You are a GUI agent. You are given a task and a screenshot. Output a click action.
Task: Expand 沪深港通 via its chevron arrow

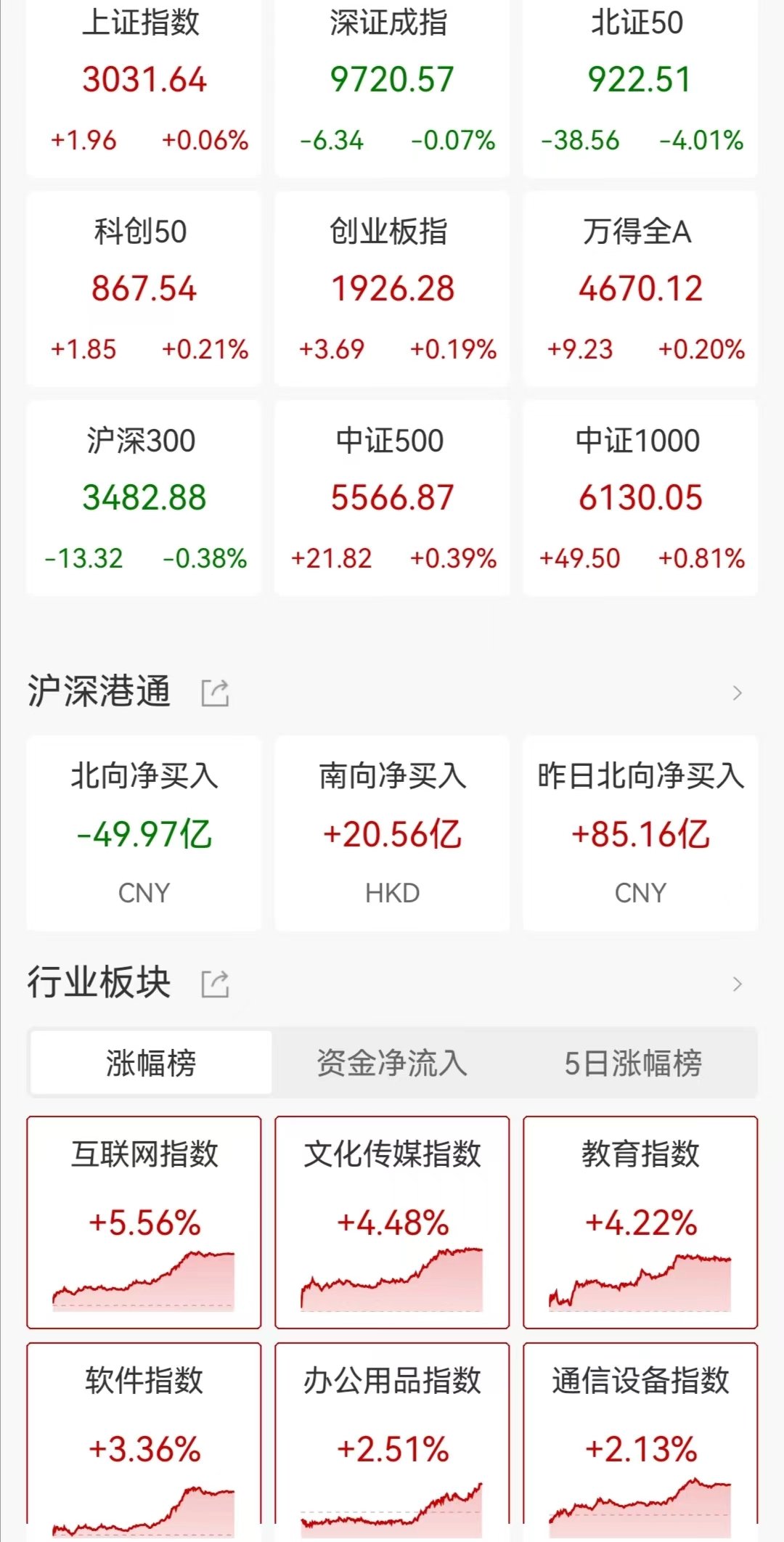tap(738, 693)
